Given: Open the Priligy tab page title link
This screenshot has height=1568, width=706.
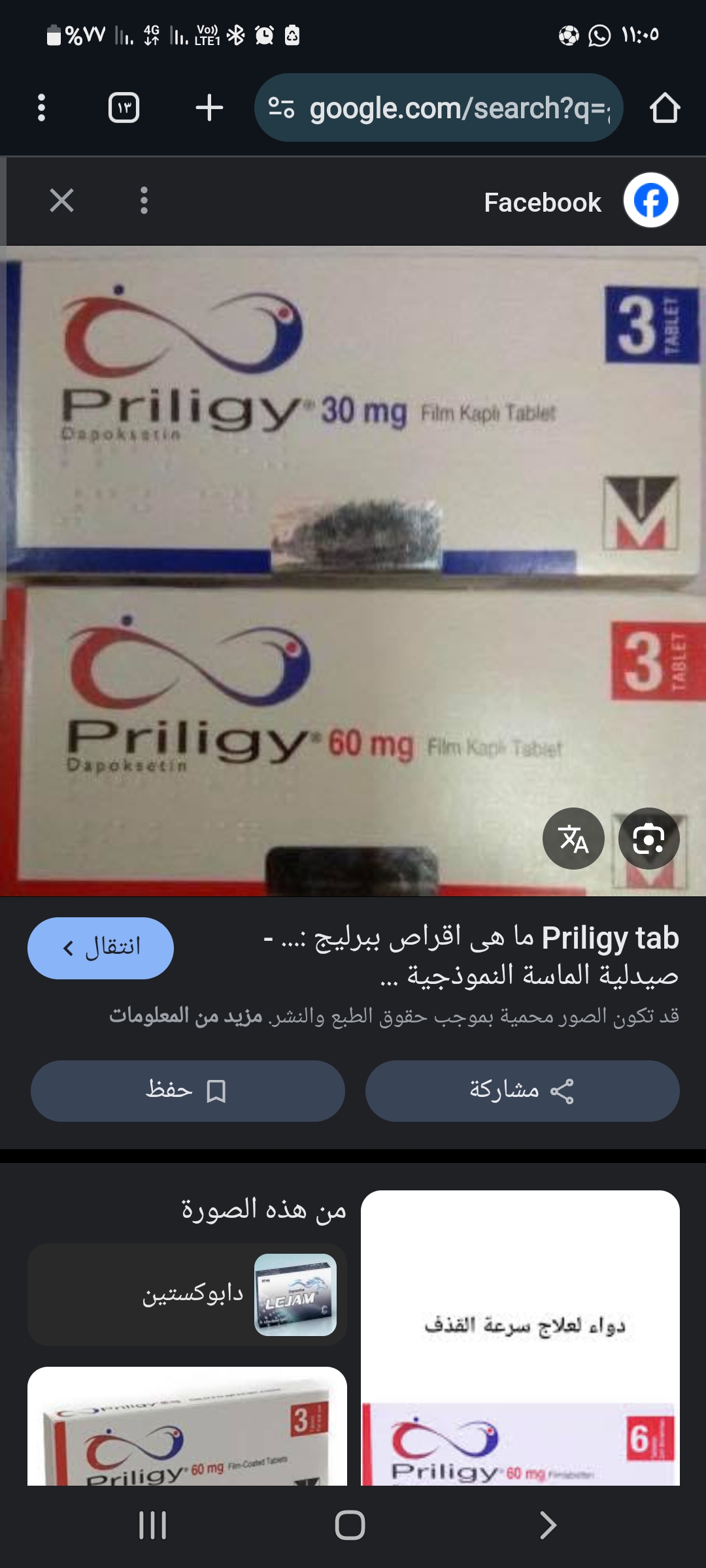Looking at the screenshot, I should click(471, 956).
